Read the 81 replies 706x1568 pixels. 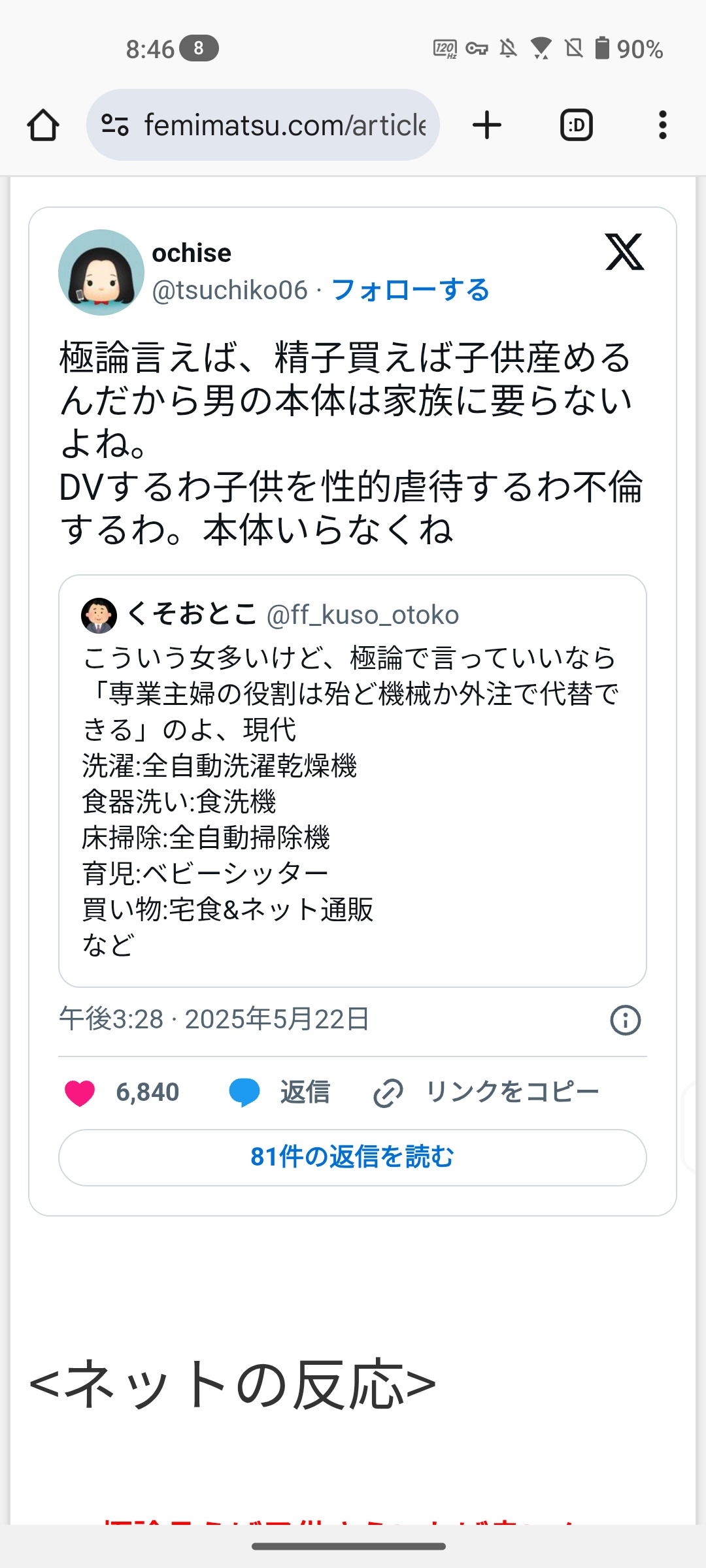[x=352, y=1157]
